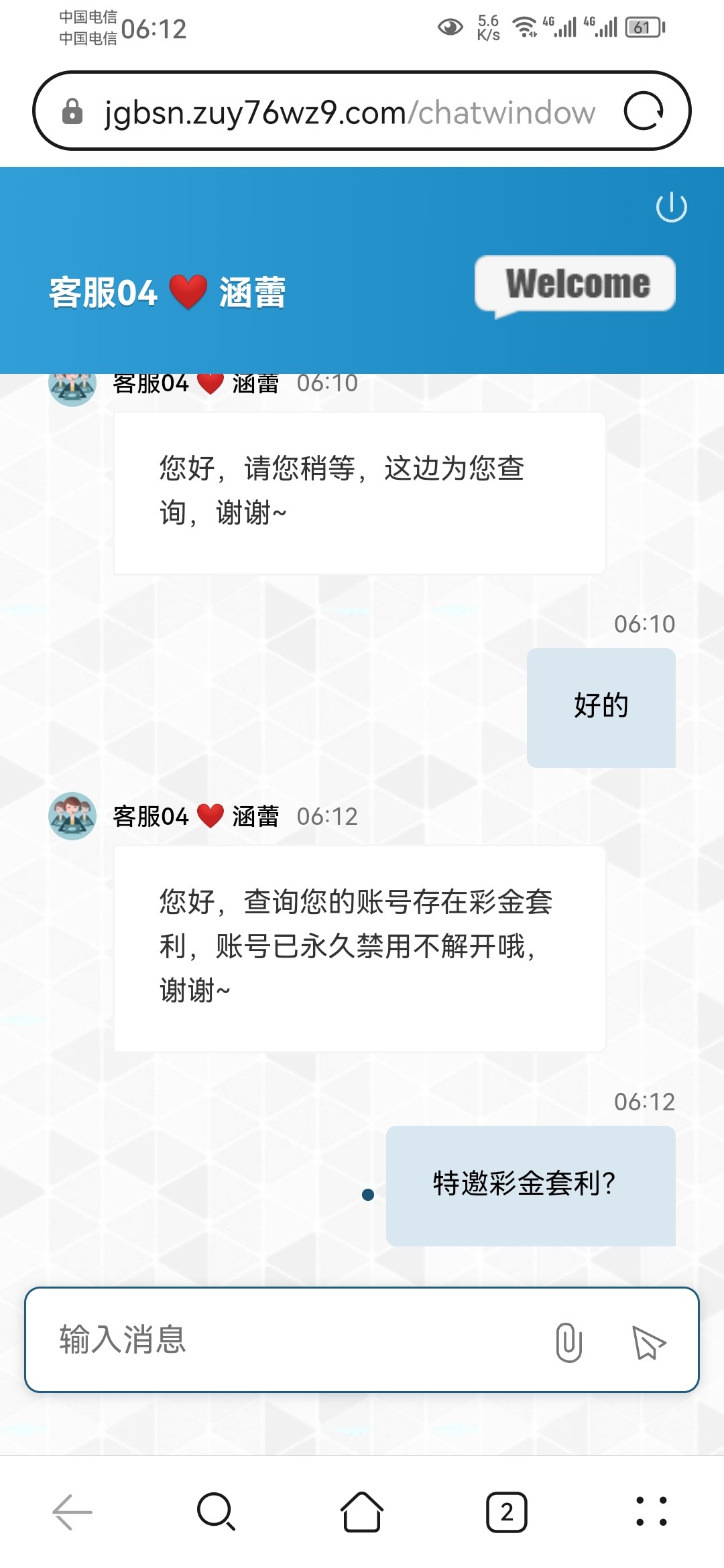Image resolution: width=724 pixels, height=1568 pixels.
Task: Send the message with the arrow icon
Action: 648,1342
